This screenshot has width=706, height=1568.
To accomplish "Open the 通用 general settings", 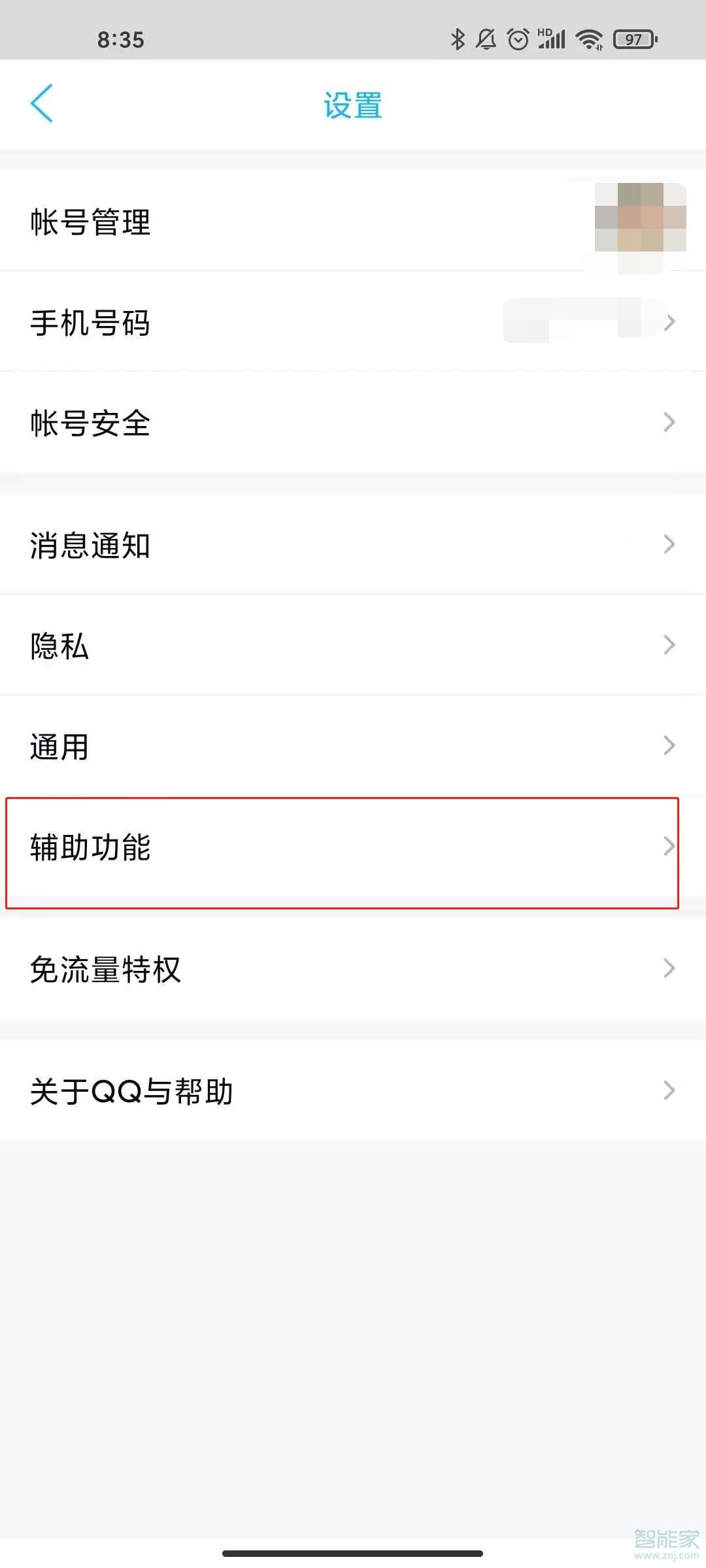I will point(353,746).
